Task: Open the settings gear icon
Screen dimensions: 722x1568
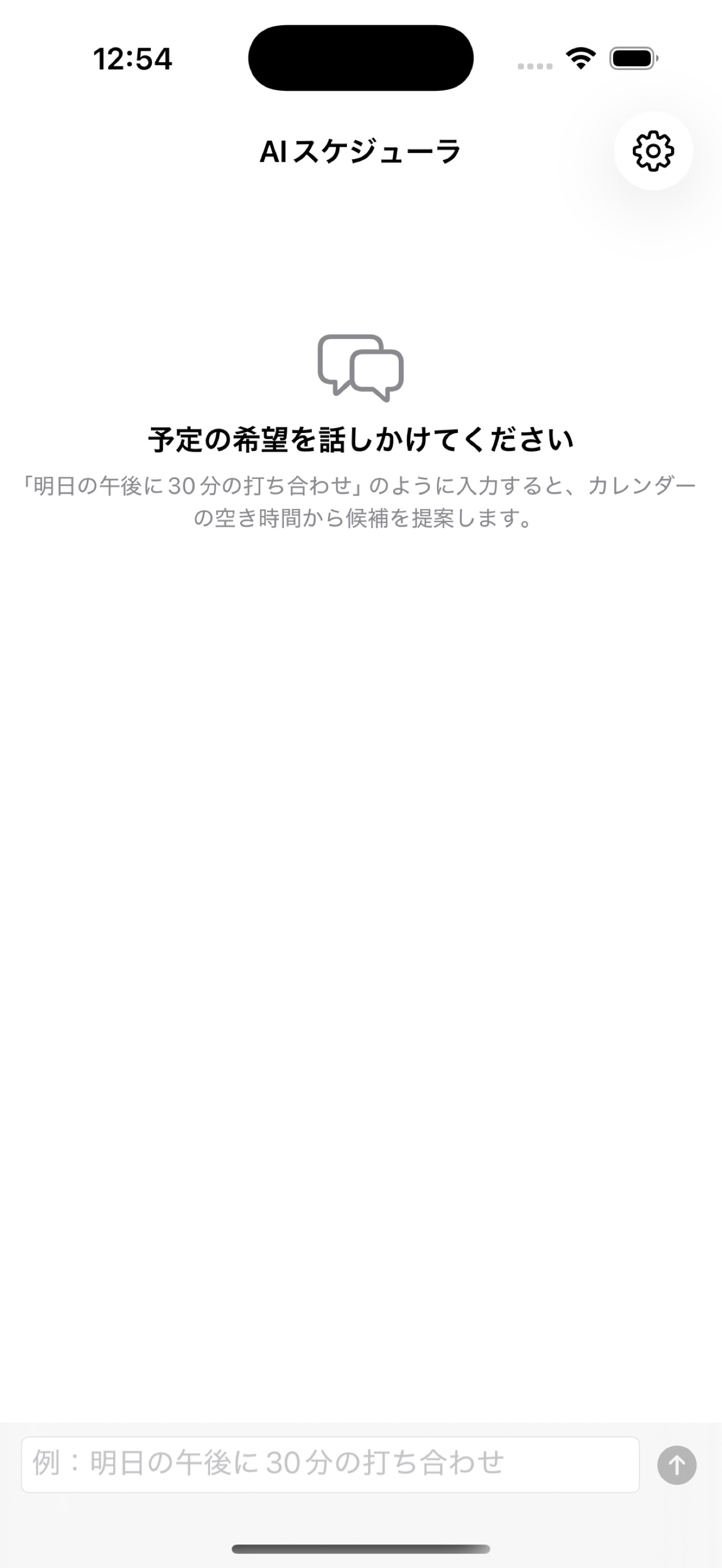Action: [653, 151]
